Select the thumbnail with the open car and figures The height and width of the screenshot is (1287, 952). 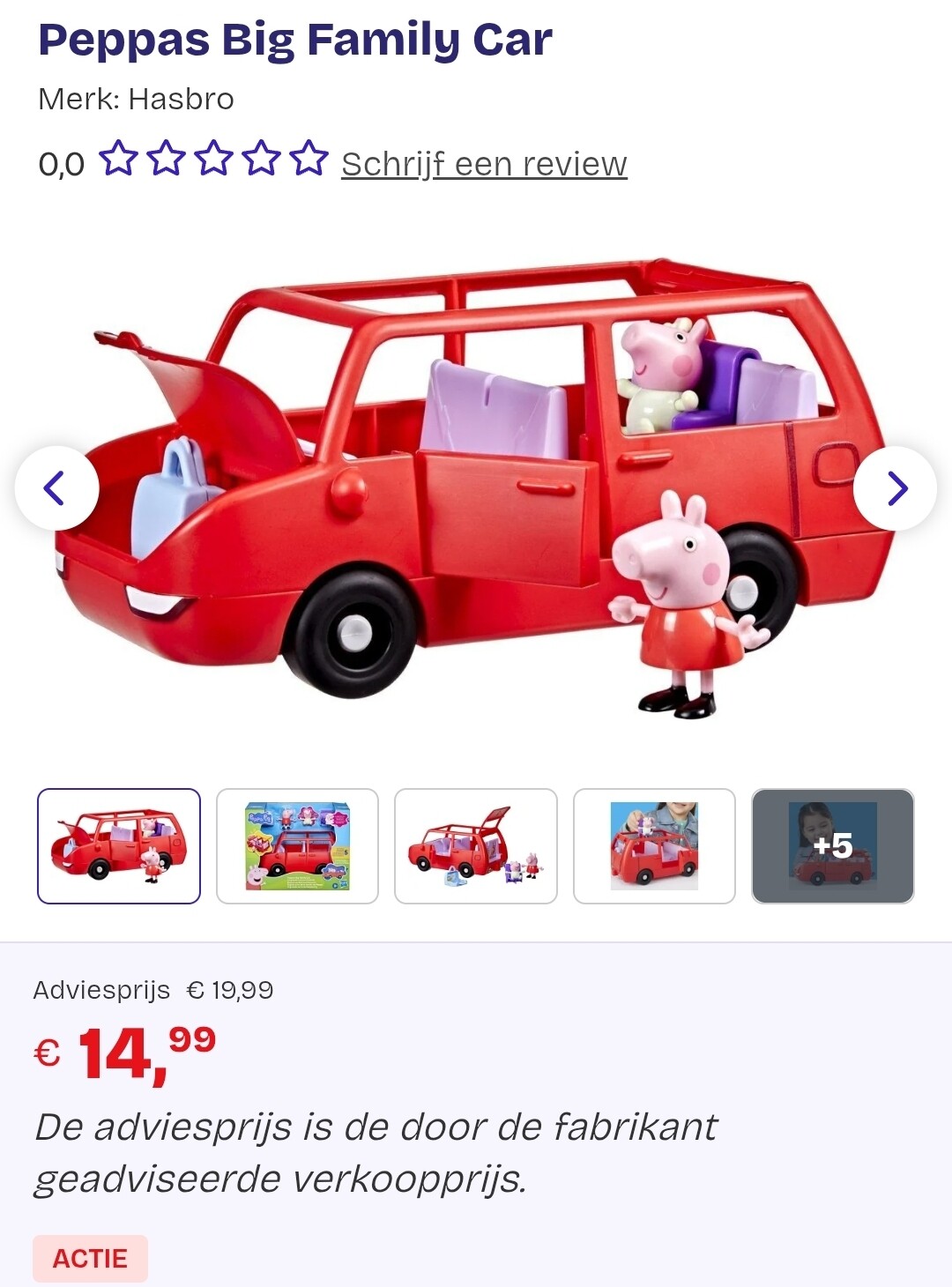point(476,846)
